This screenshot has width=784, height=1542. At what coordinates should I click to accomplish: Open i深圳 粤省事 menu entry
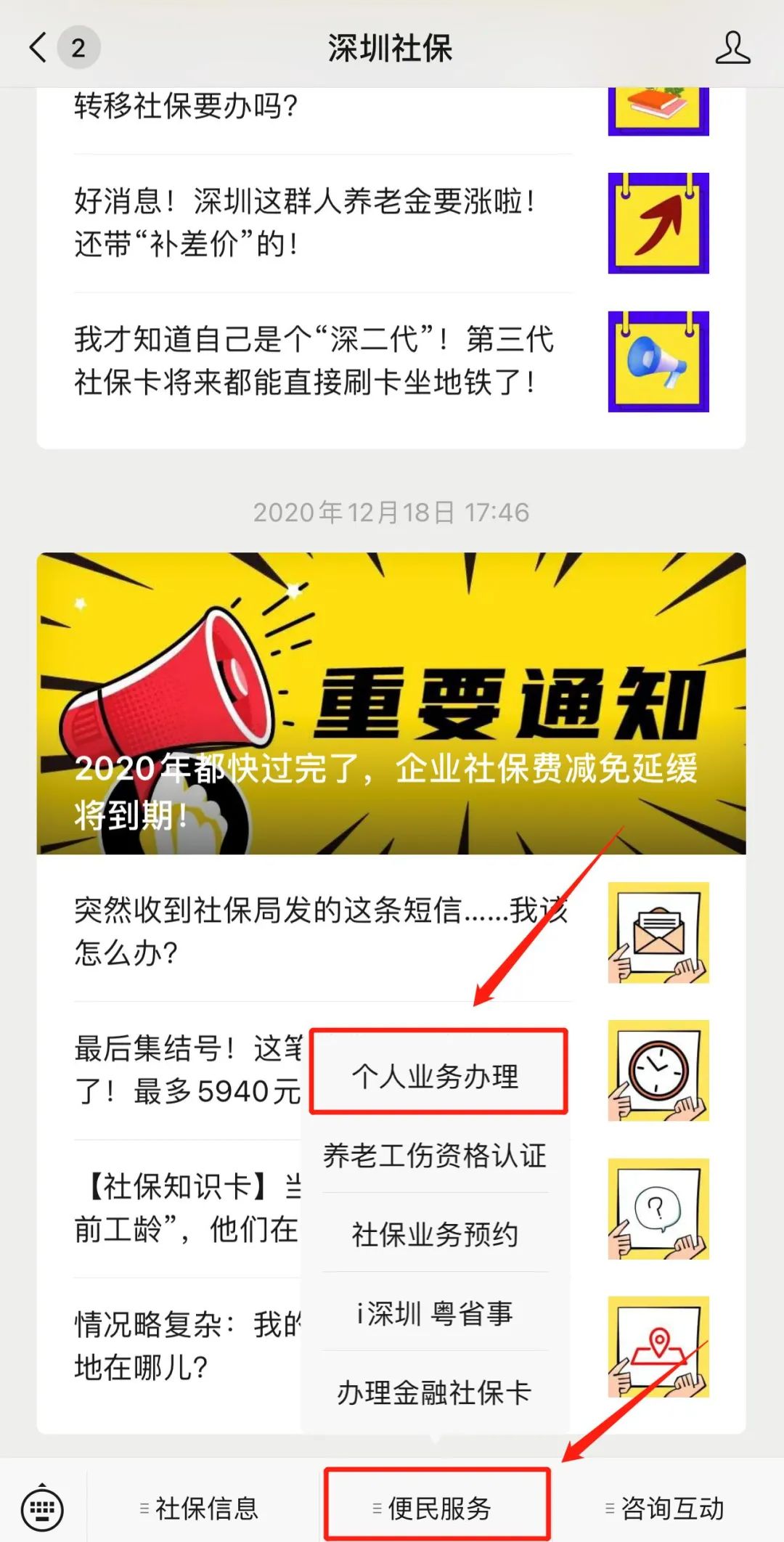(x=436, y=1313)
